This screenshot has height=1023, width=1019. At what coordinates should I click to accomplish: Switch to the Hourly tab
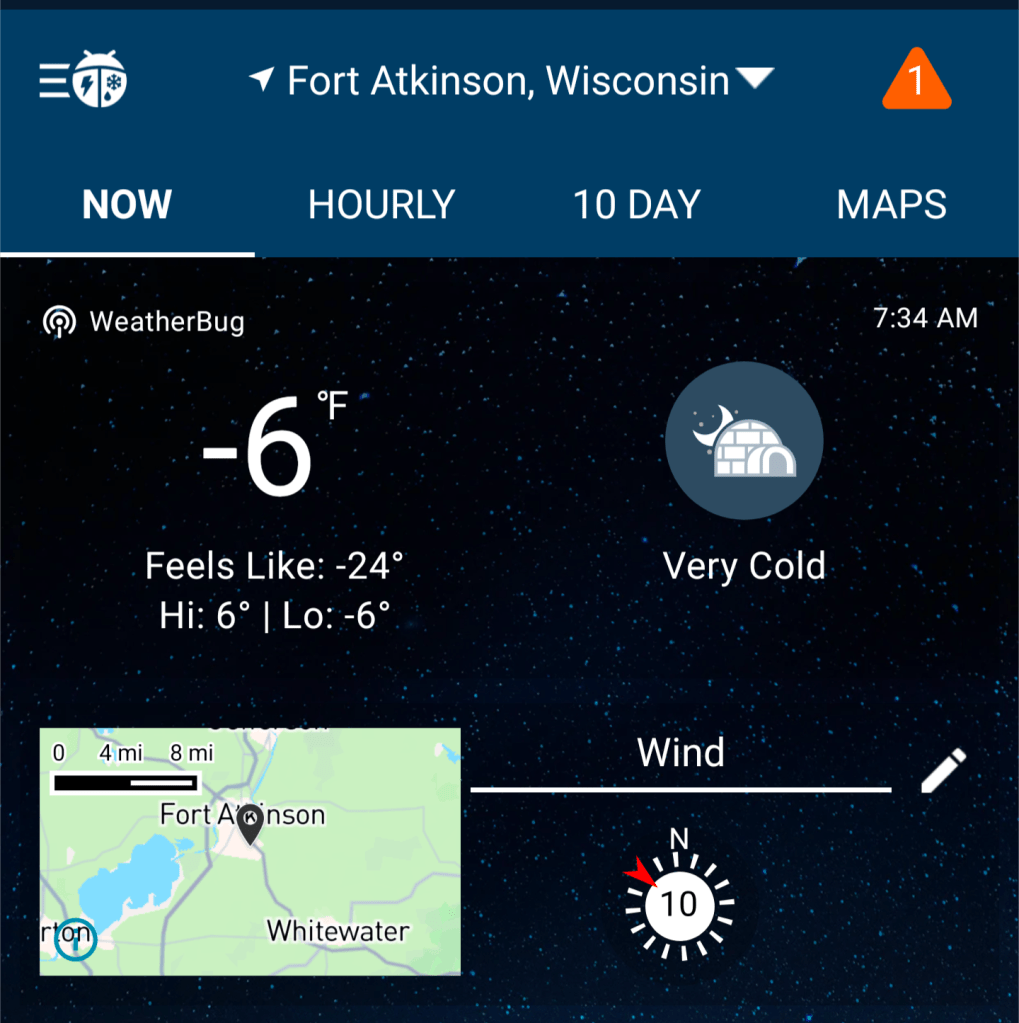click(381, 205)
